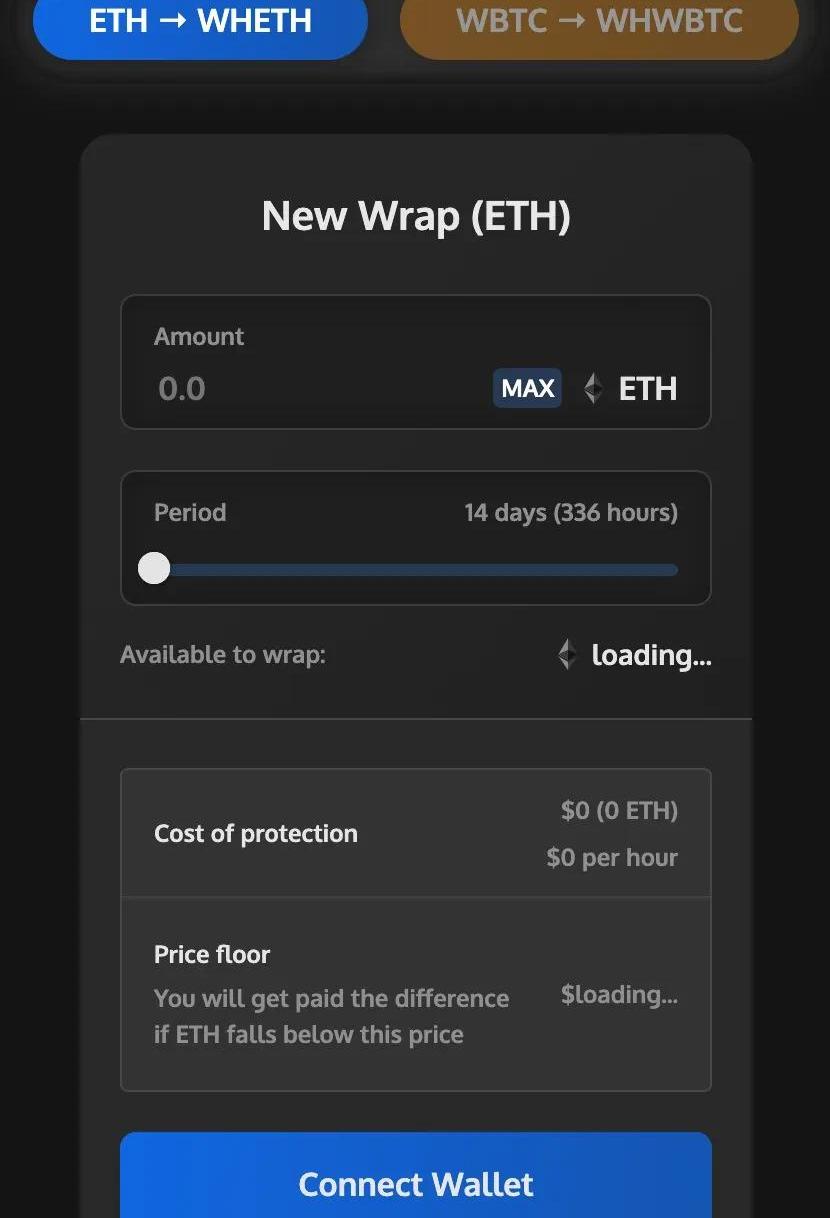Image resolution: width=830 pixels, height=1218 pixels.
Task: Select the ETH → WHETH tab
Action: point(200,24)
